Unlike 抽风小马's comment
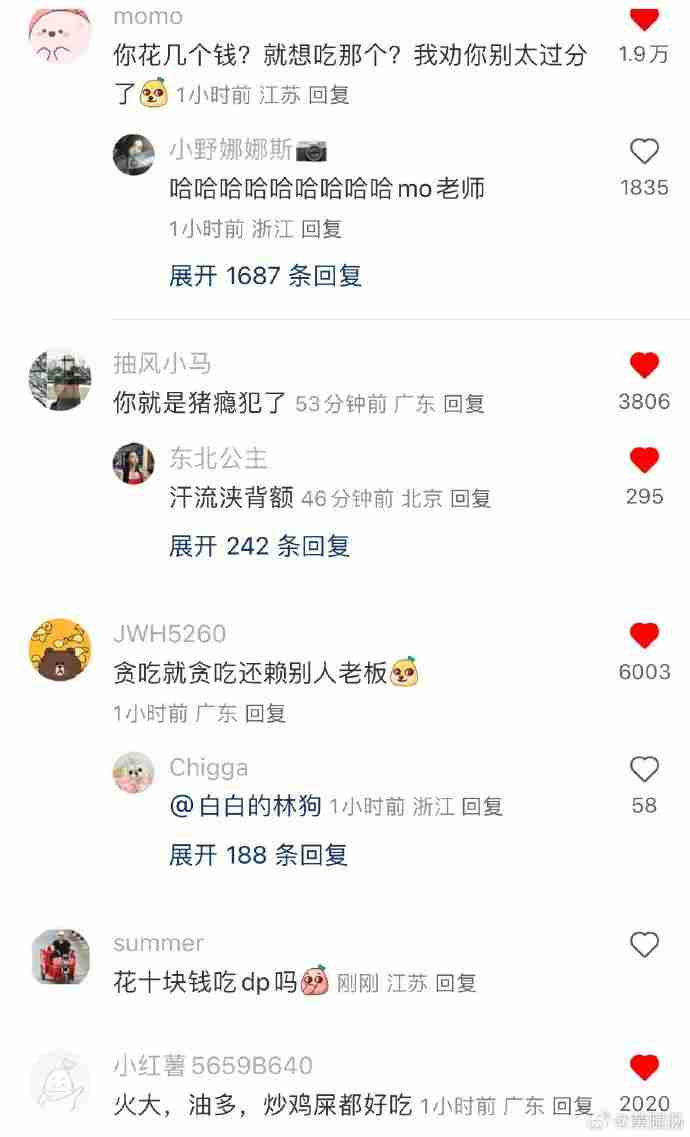The image size is (690, 1137). [x=644, y=366]
